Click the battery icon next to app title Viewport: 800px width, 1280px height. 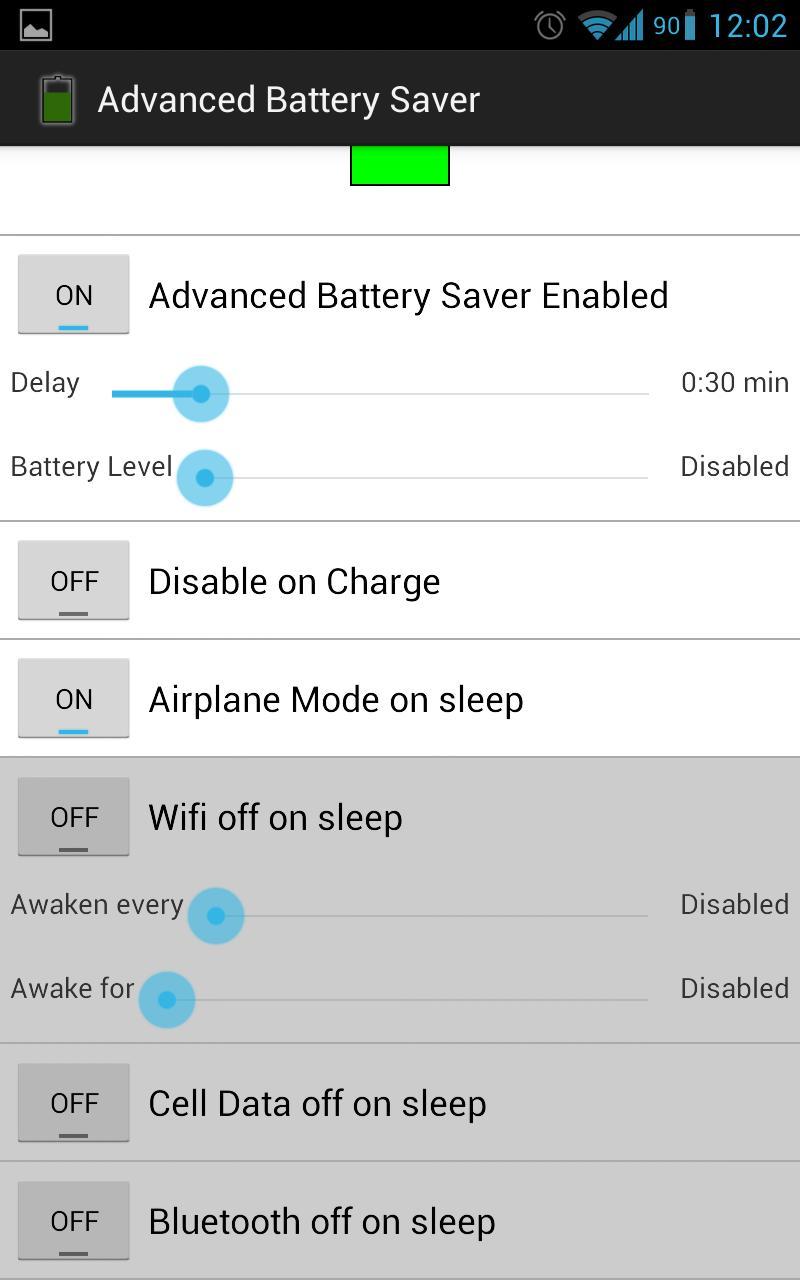click(x=57, y=98)
